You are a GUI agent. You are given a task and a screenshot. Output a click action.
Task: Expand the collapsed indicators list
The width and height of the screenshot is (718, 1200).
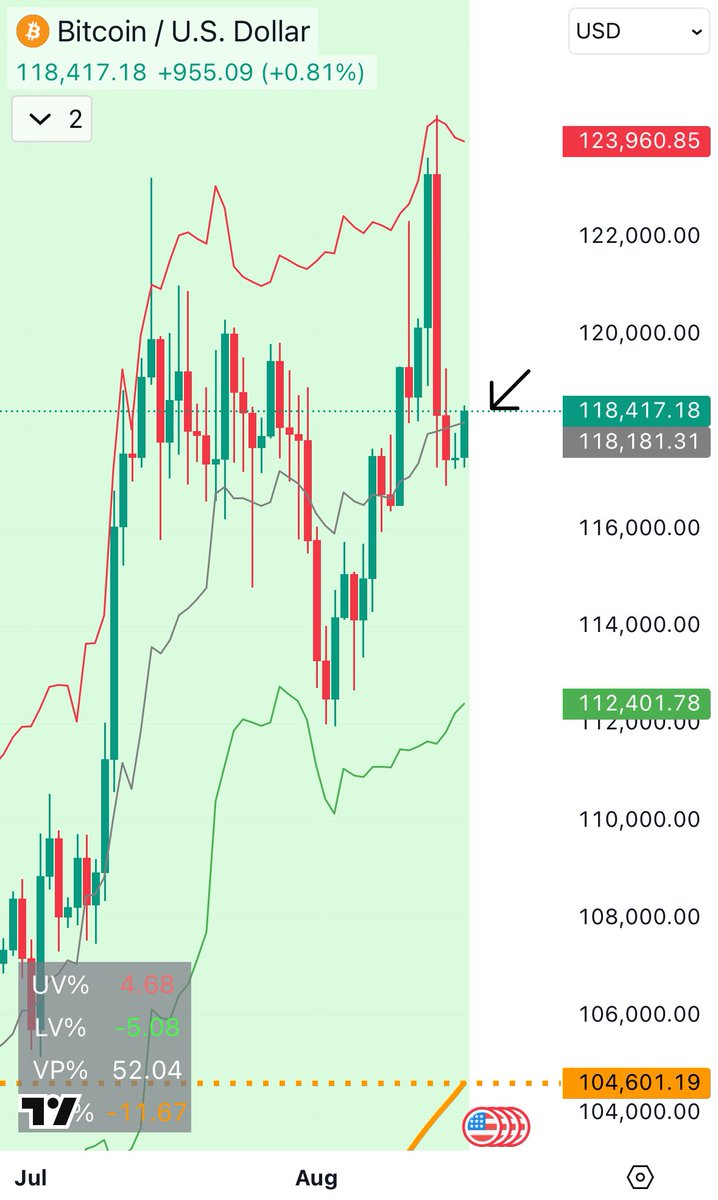coord(51,120)
